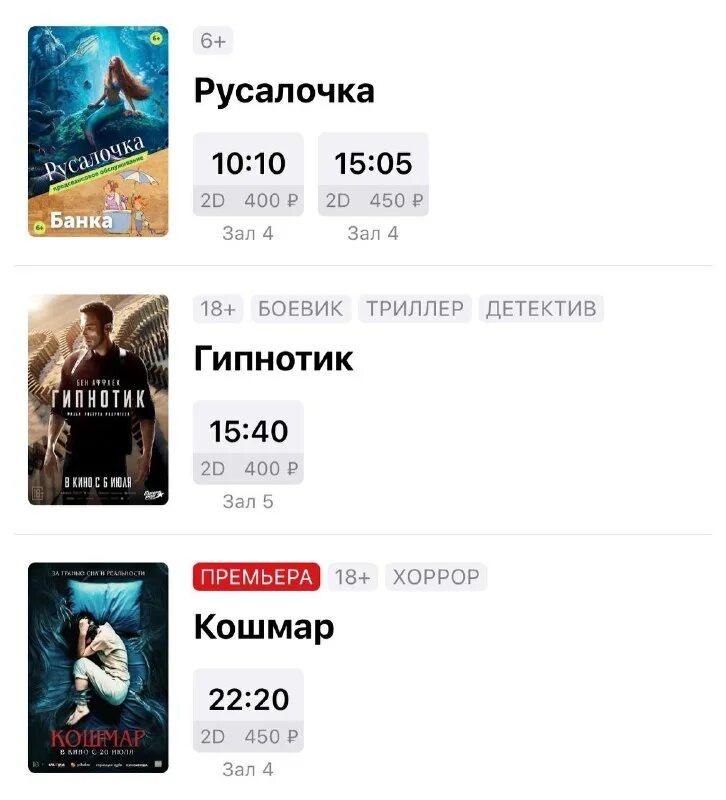Select the БОЕВИК genre tag

(300, 309)
